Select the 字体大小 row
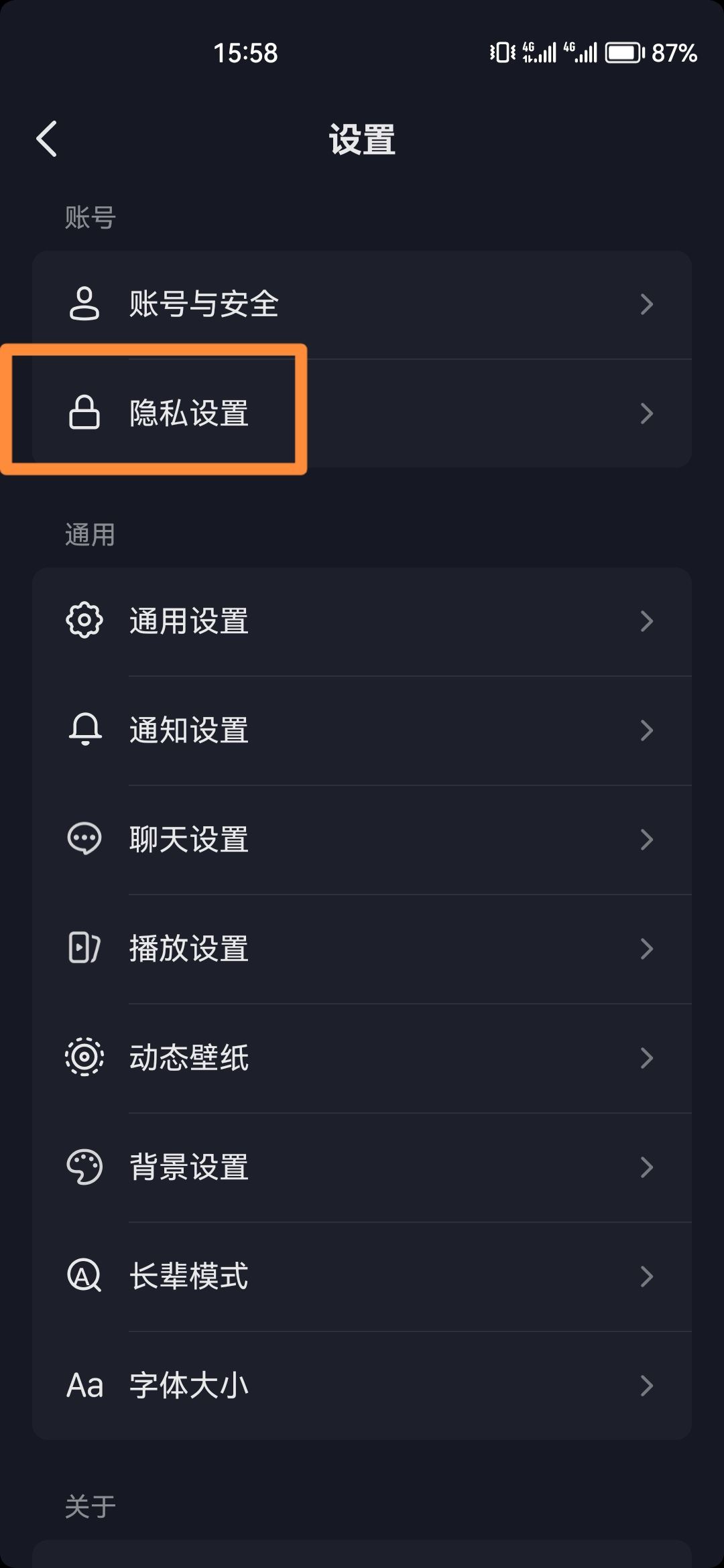Image resolution: width=724 pixels, height=1568 pixels. coord(362,1385)
